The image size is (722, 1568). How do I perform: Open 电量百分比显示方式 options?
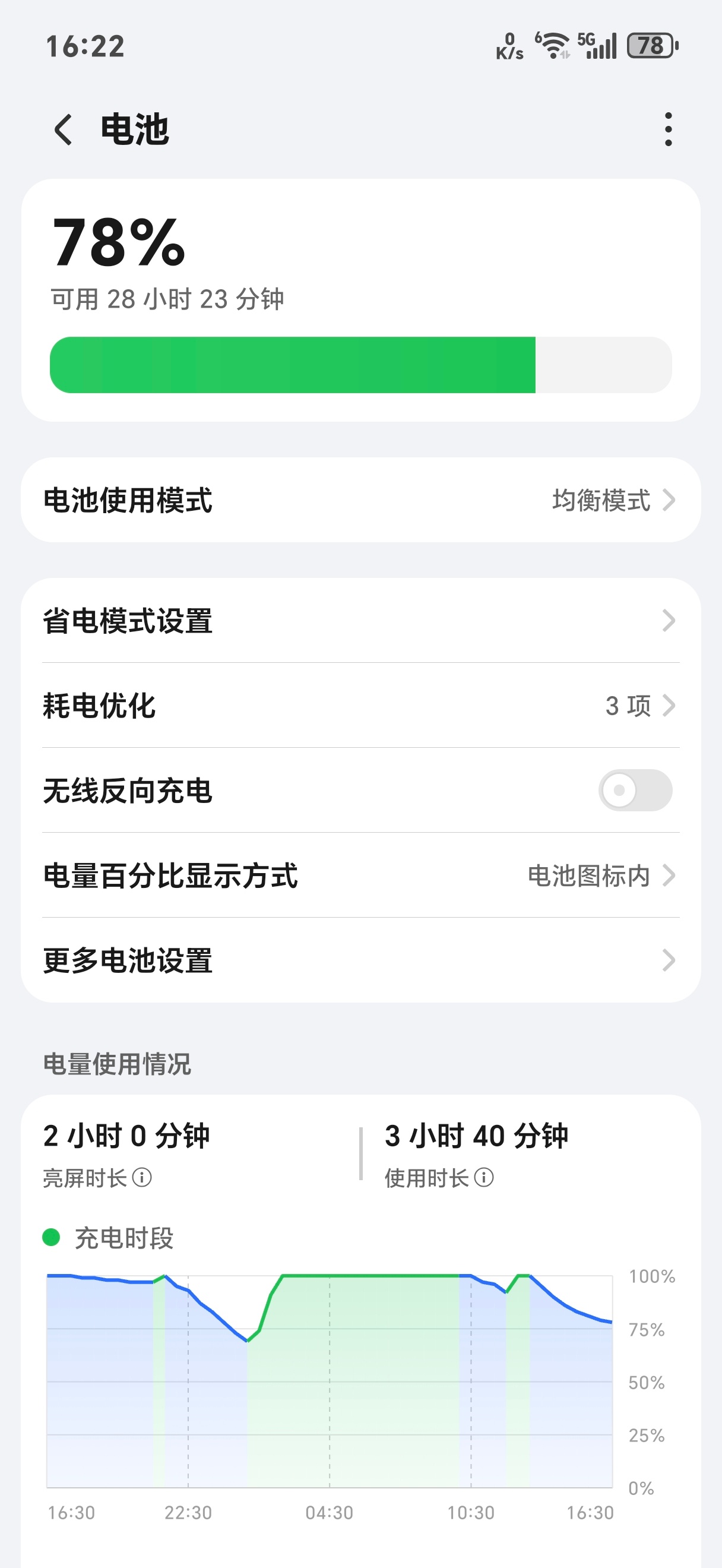(360, 876)
